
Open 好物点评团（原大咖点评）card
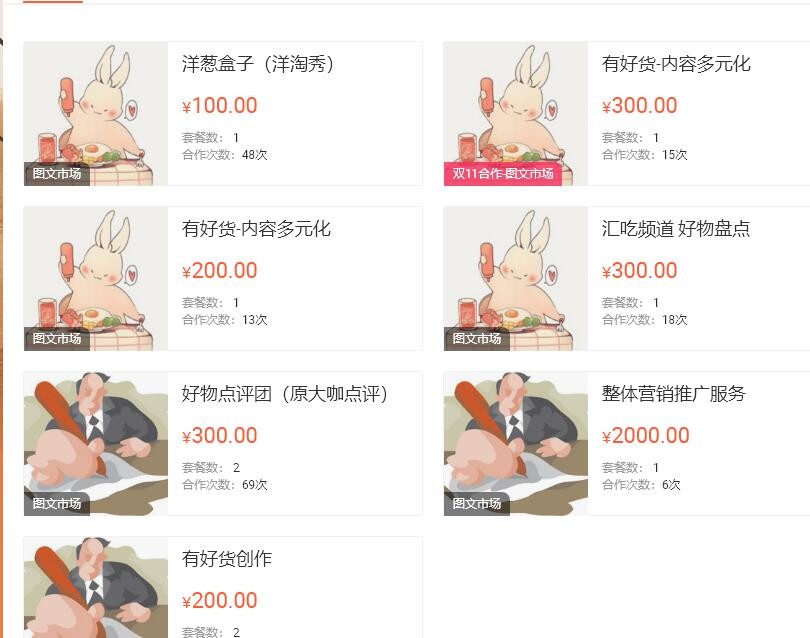coord(285,395)
